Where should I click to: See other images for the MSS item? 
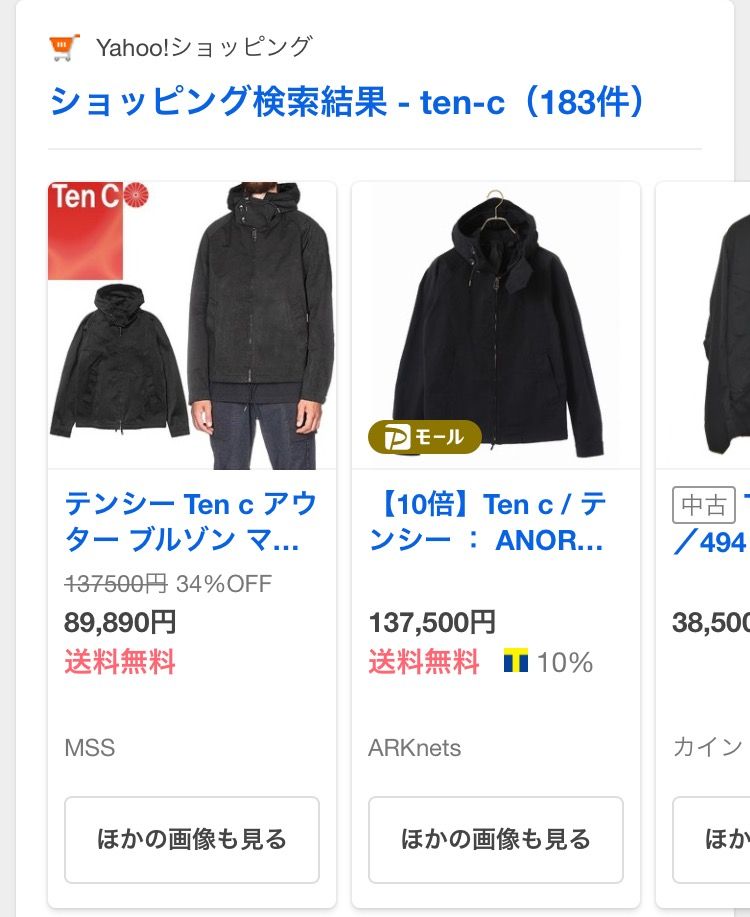[x=191, y=839]
